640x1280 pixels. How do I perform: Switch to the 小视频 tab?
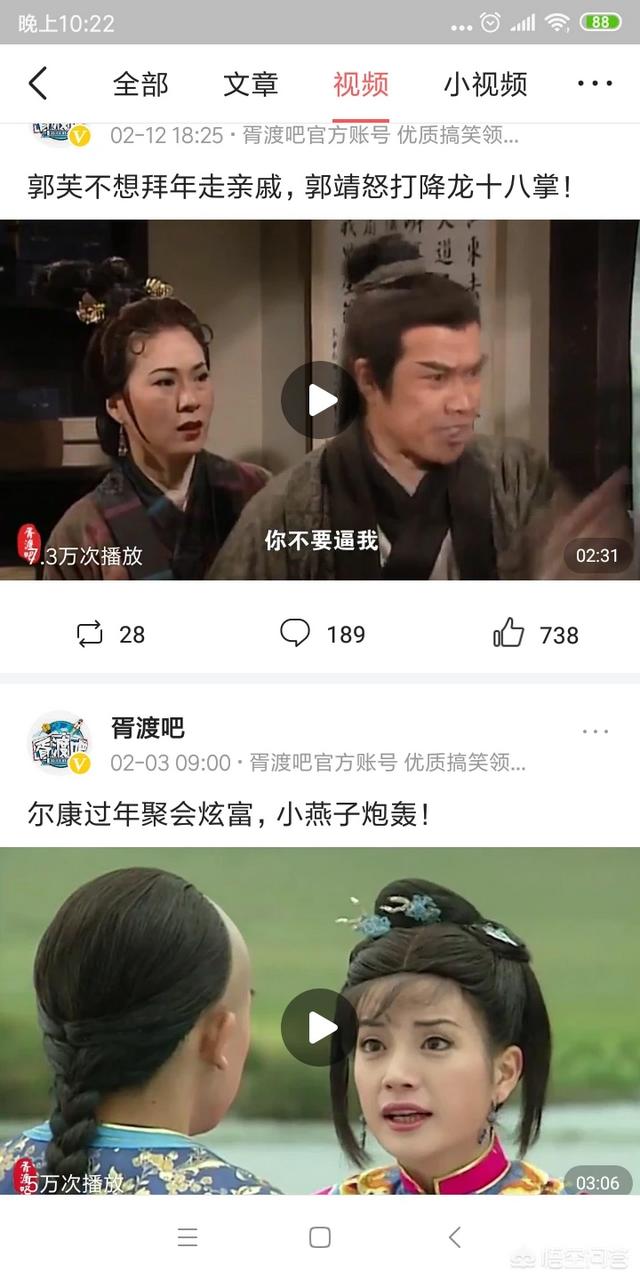click(485, 84)
